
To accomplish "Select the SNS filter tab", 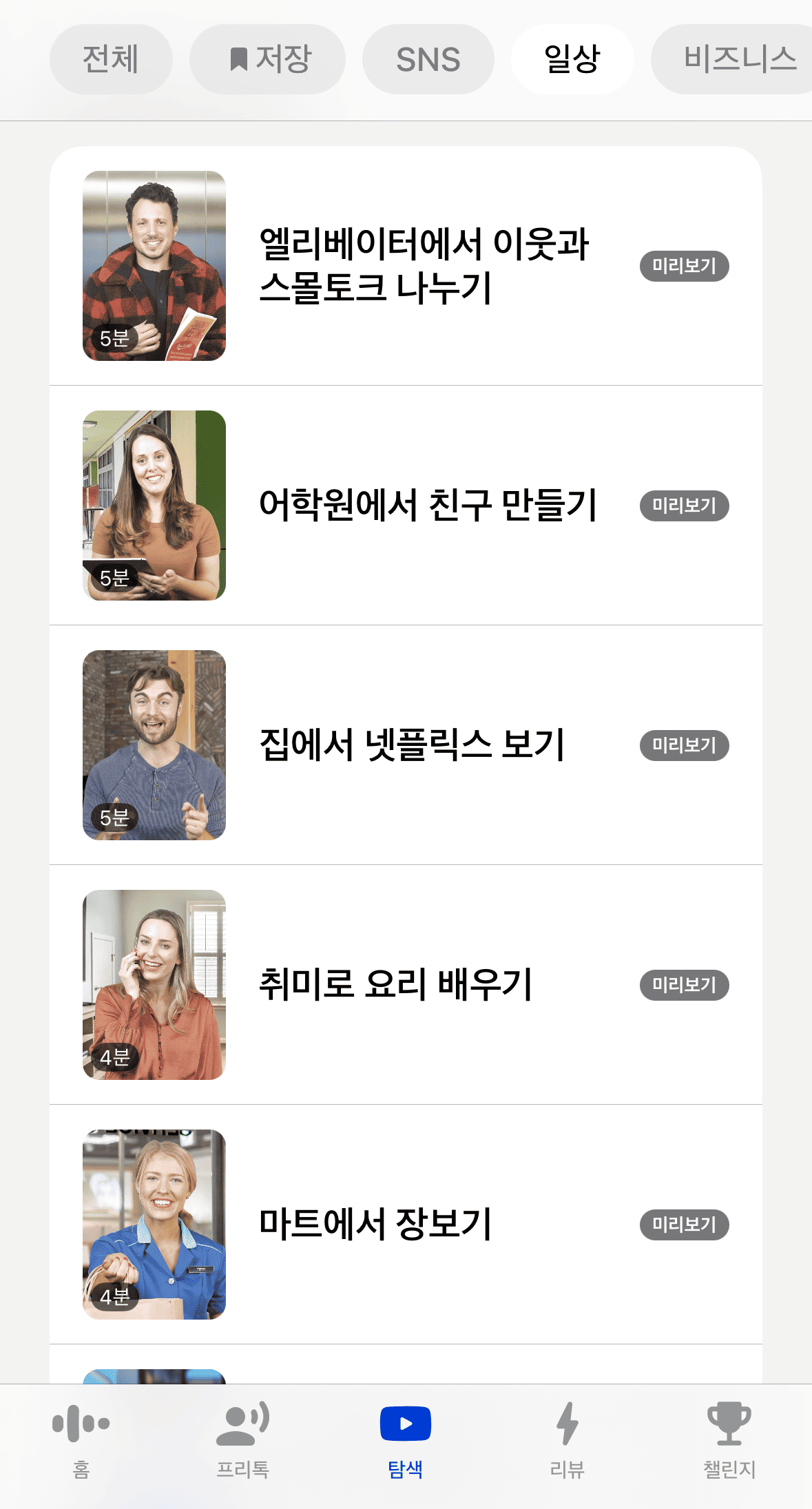I will (x=427, y=59).
